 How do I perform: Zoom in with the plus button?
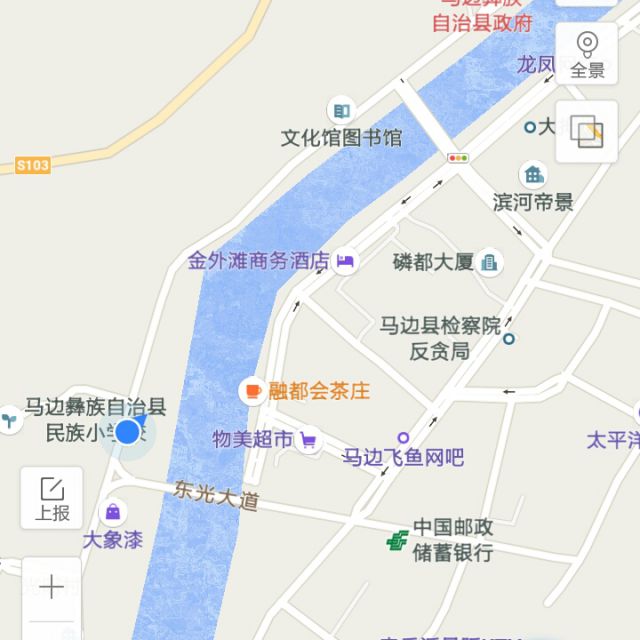pyautogui.click(x=52, y=587)
